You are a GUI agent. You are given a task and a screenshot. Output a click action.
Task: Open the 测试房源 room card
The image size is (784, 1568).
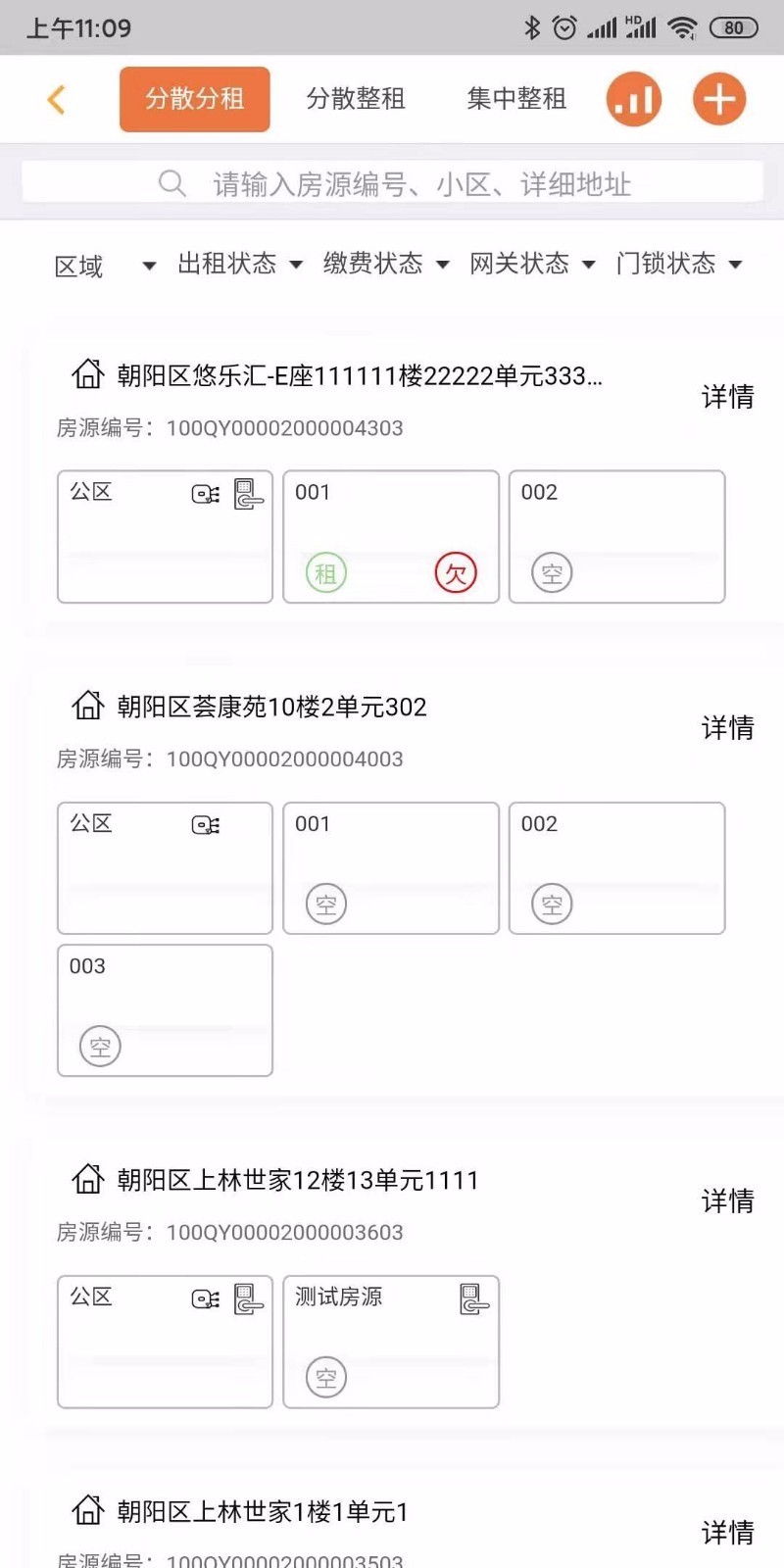coord(391,1341)
